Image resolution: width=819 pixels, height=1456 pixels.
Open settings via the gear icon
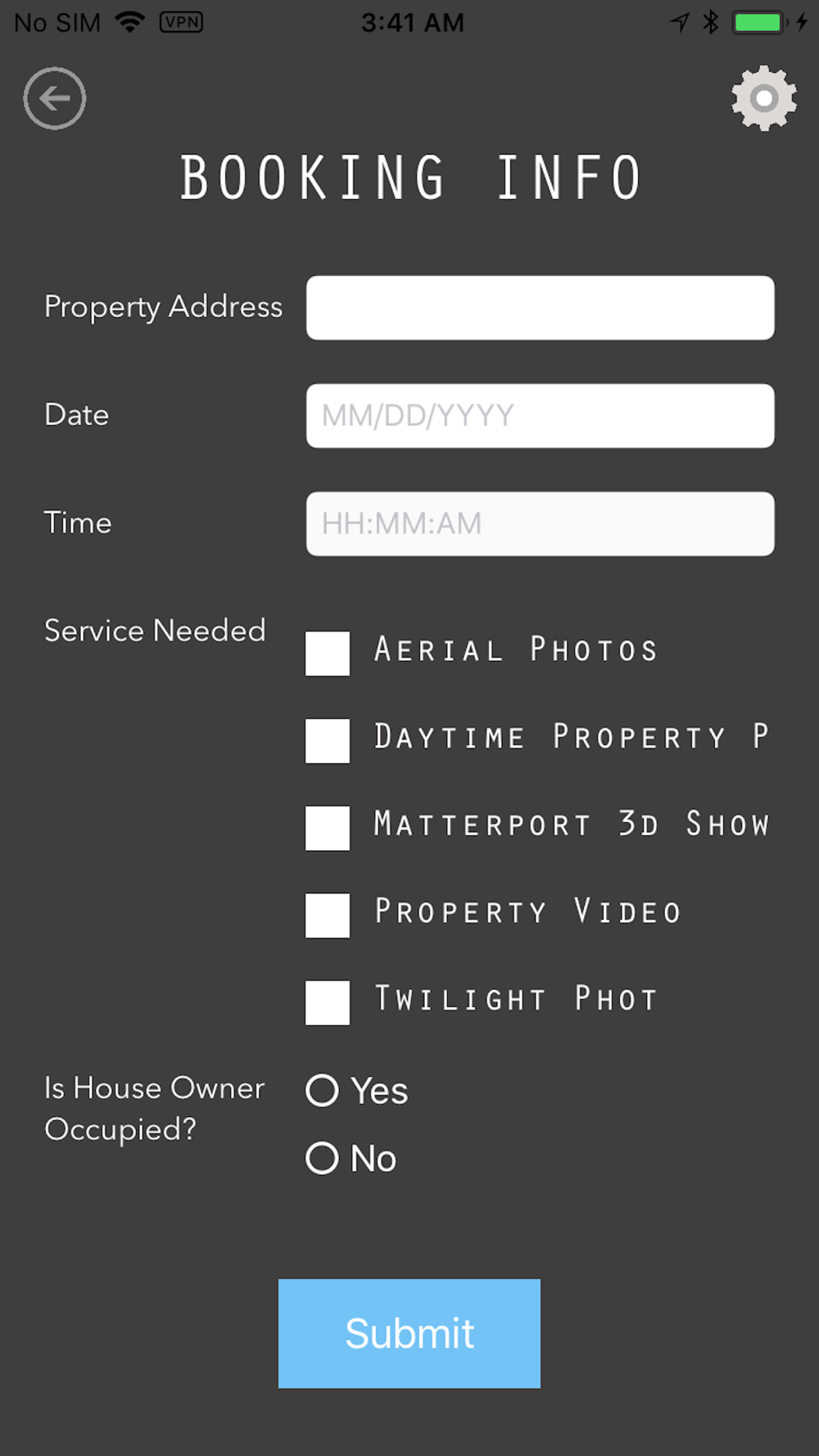(x=764, y=98)
